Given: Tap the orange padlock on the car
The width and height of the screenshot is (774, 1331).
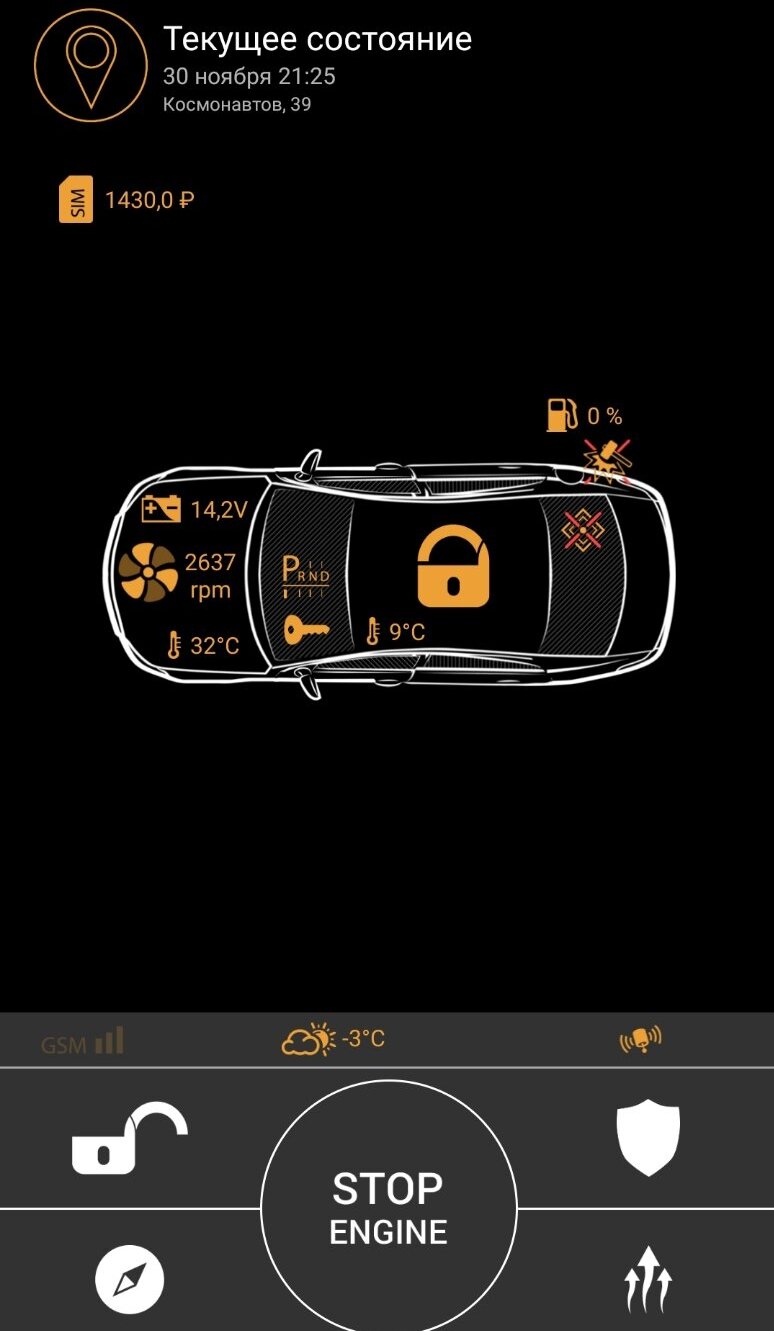Looking at the screenshot, I should [453, 566].
